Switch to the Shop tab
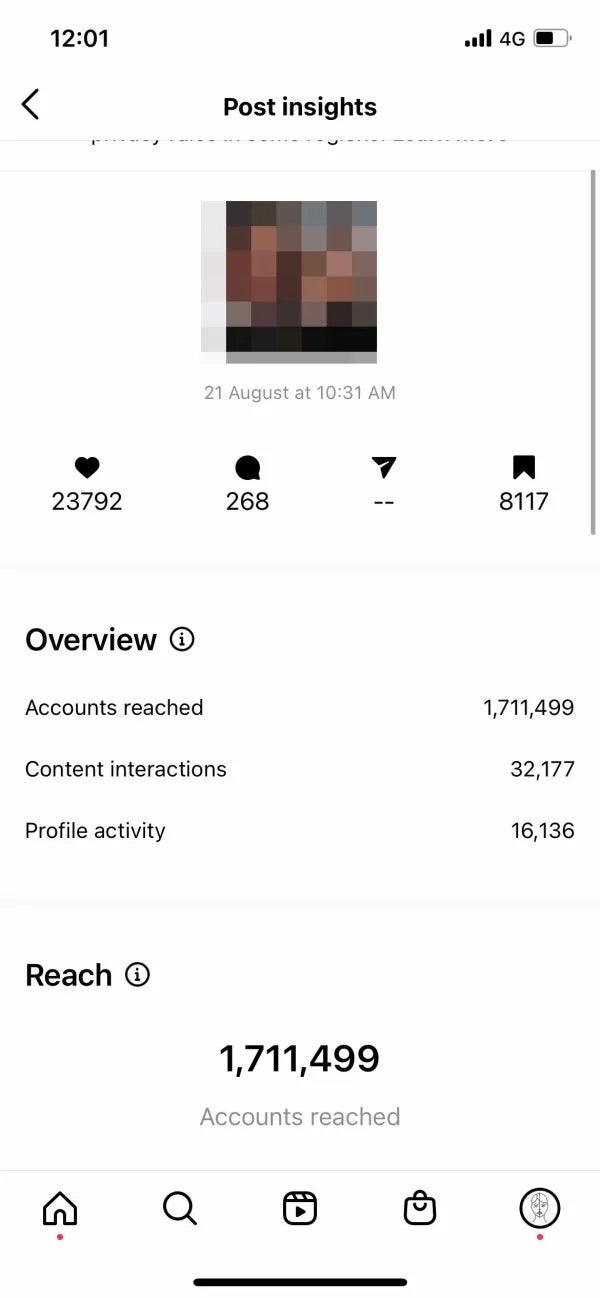600x1298 pixels. coord(420,1209)
